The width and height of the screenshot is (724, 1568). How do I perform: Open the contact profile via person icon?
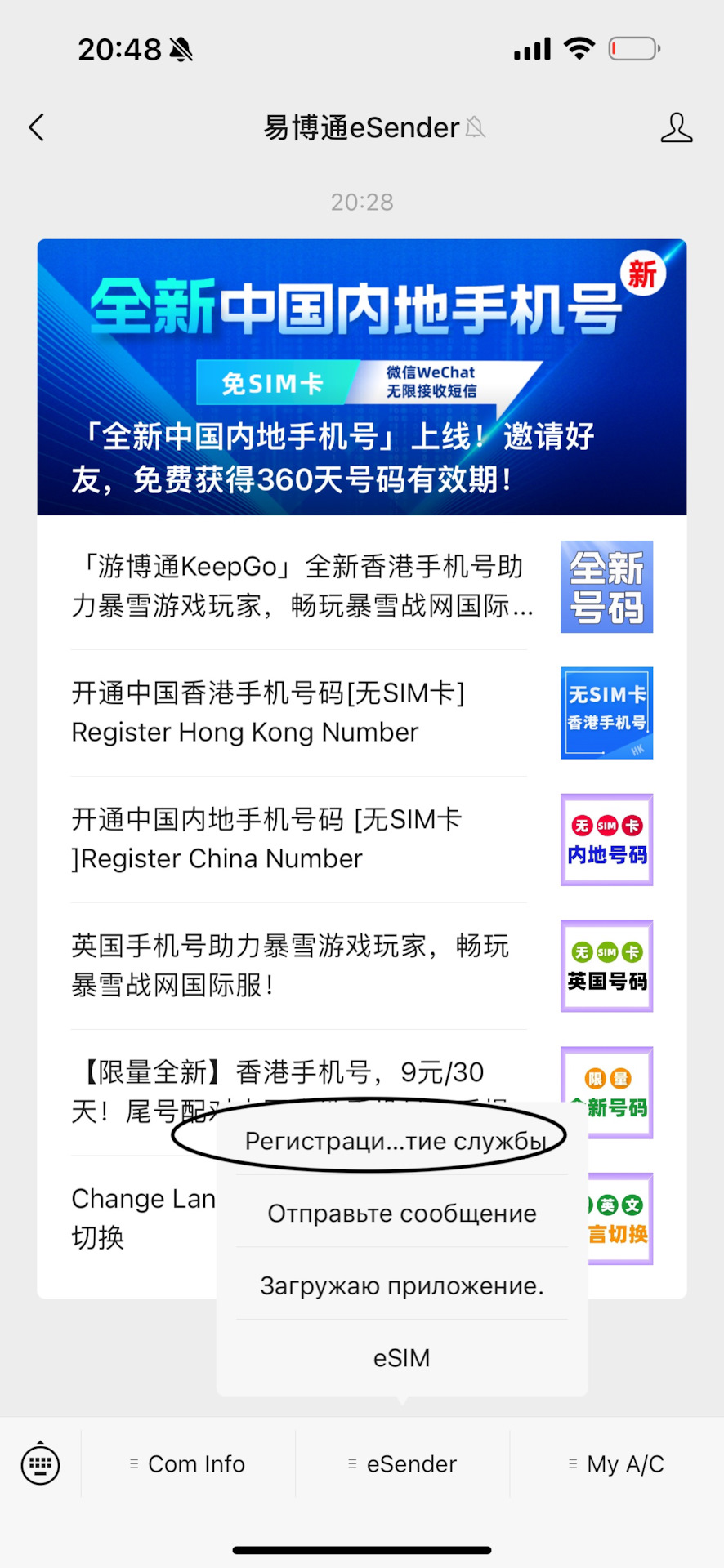coord(677,127)
